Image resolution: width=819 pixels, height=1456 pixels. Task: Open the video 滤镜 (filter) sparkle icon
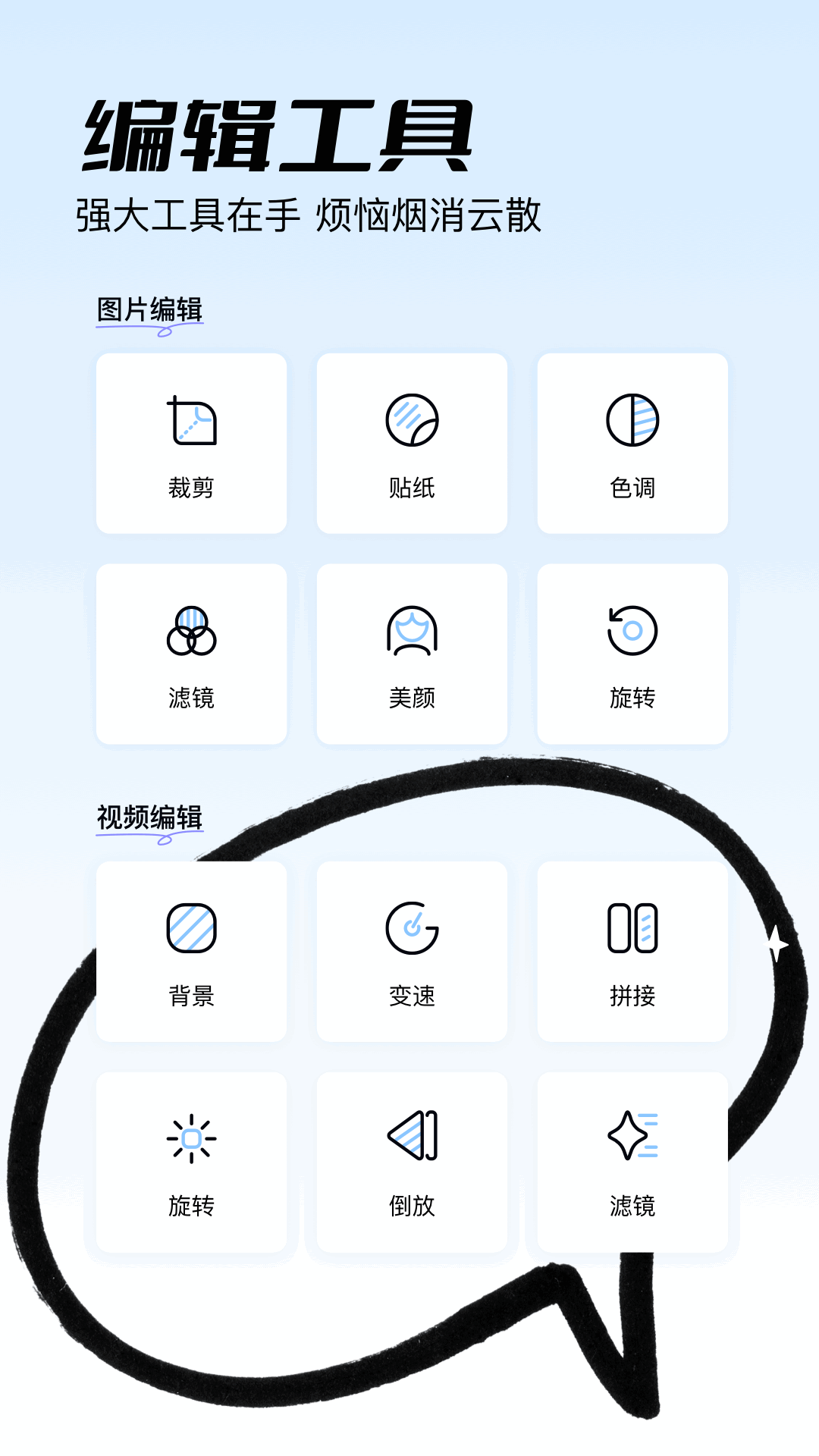(632, 1137)
